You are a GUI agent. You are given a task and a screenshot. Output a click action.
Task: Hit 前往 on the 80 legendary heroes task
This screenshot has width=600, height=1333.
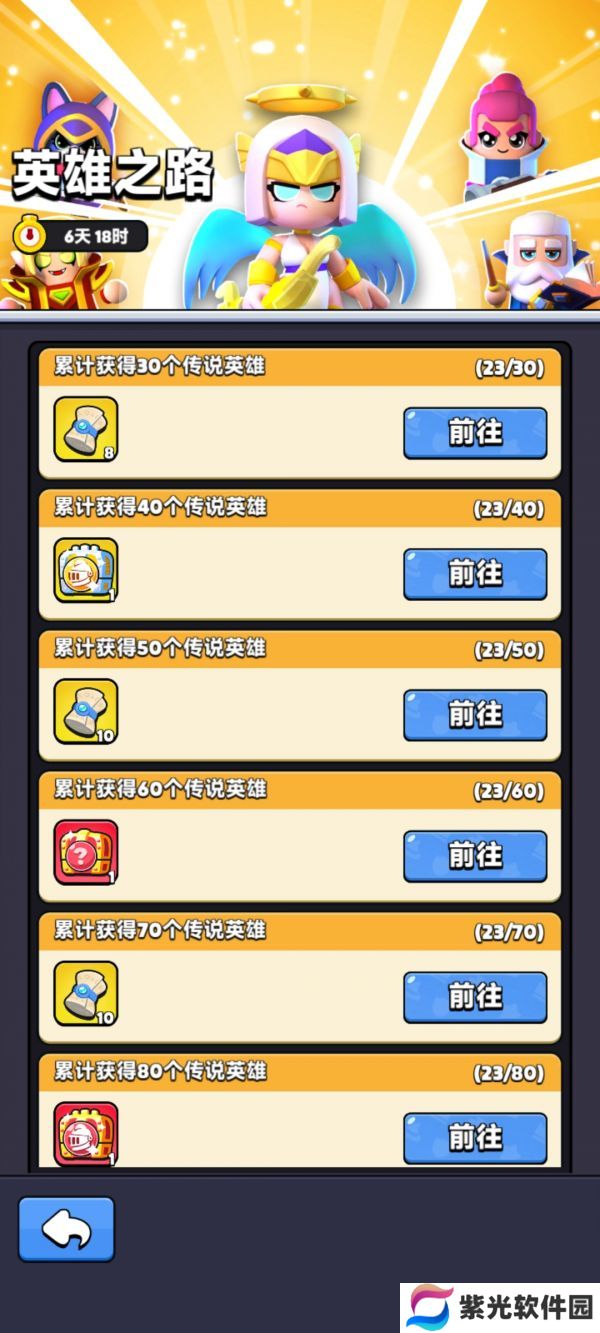click(x=475, y=1137)
